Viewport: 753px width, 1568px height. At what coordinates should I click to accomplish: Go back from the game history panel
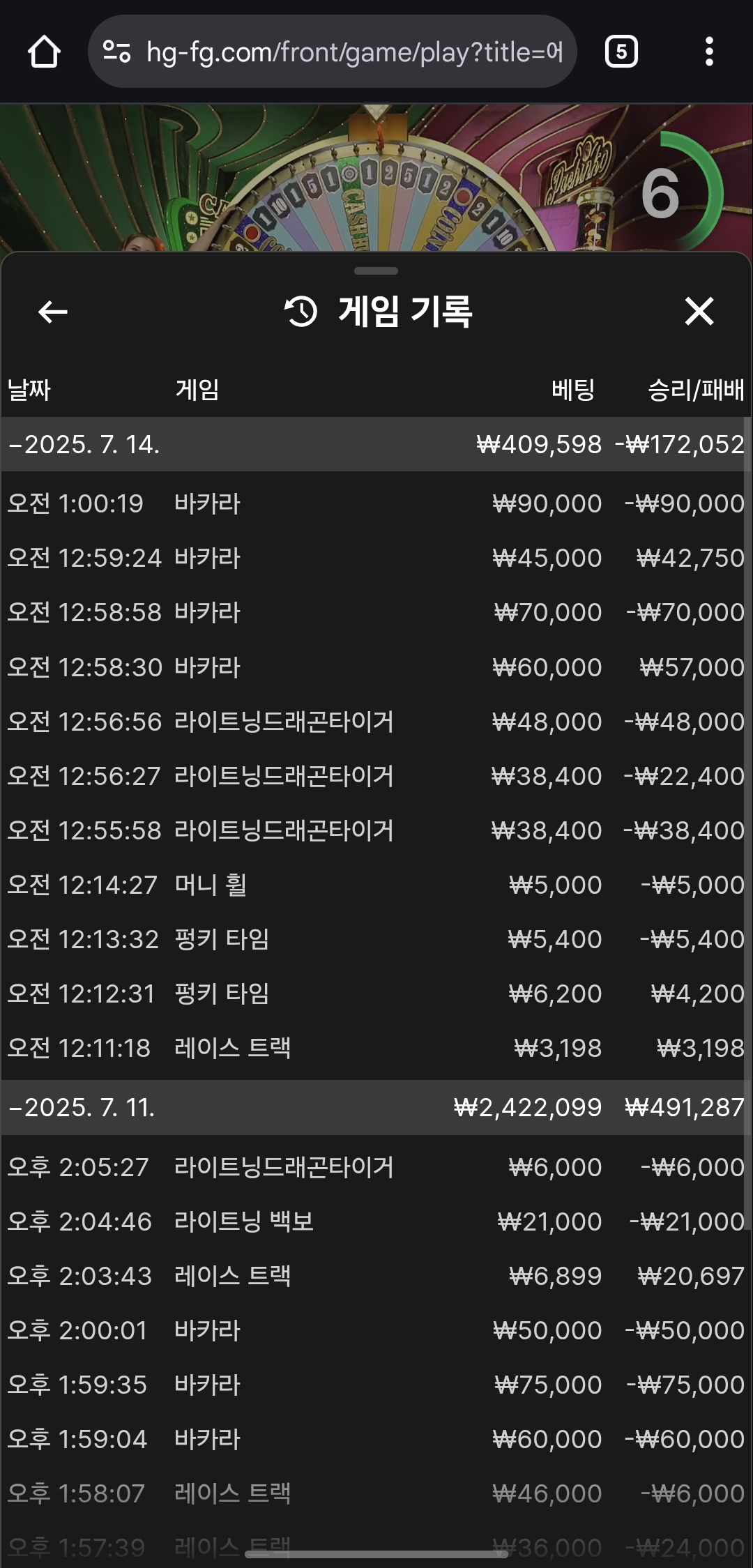(x=53, y=312)
